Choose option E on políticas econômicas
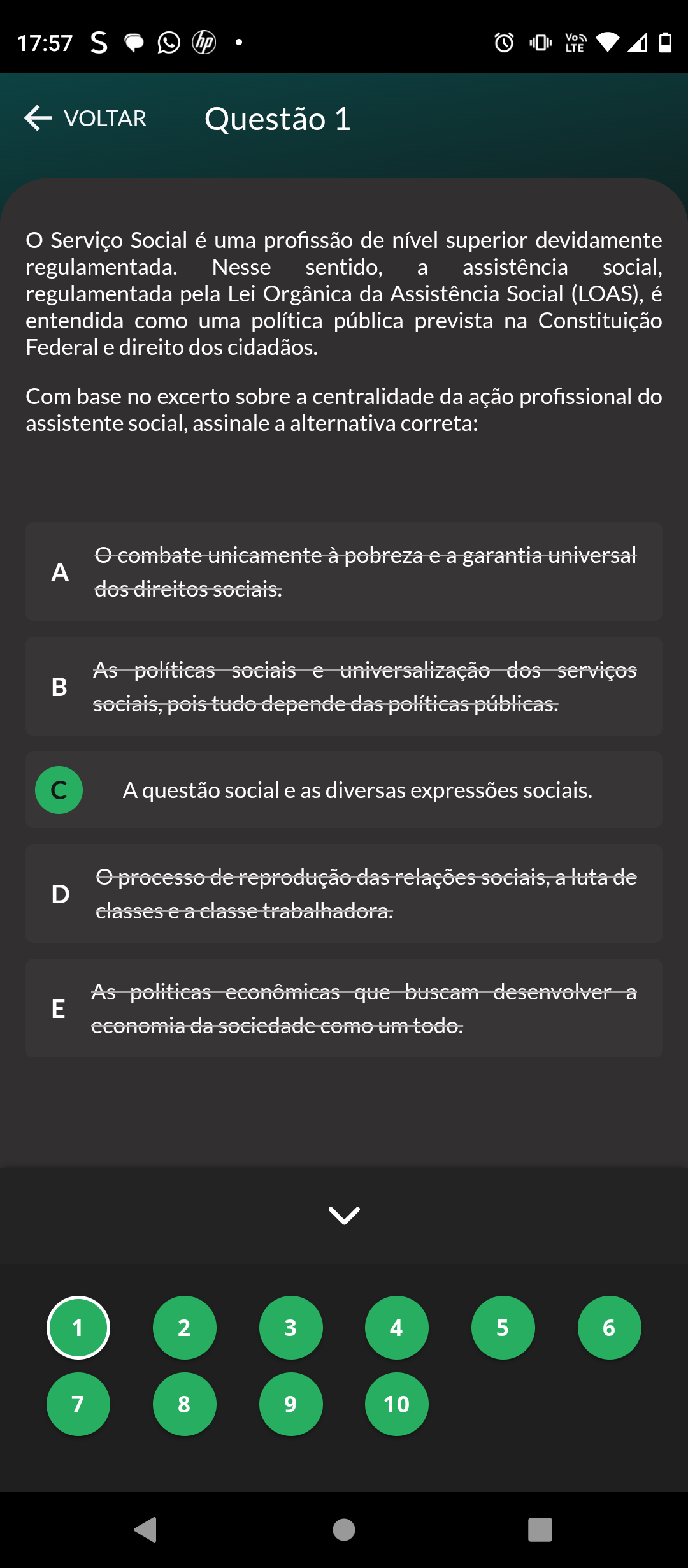This screenshot has height=1568, width=688. pos(344,1008)
